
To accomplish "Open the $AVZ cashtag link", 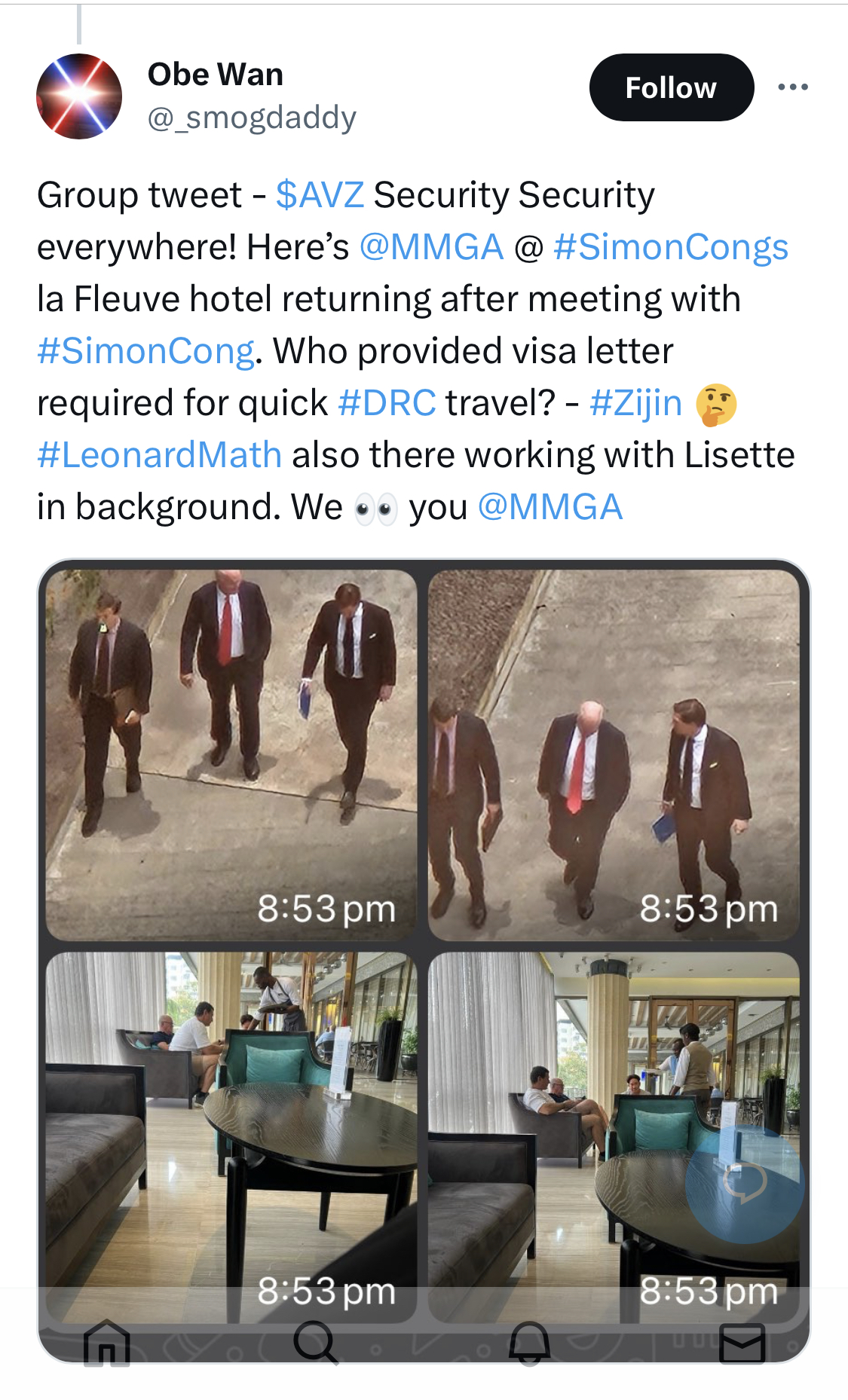I will (320, 195).
